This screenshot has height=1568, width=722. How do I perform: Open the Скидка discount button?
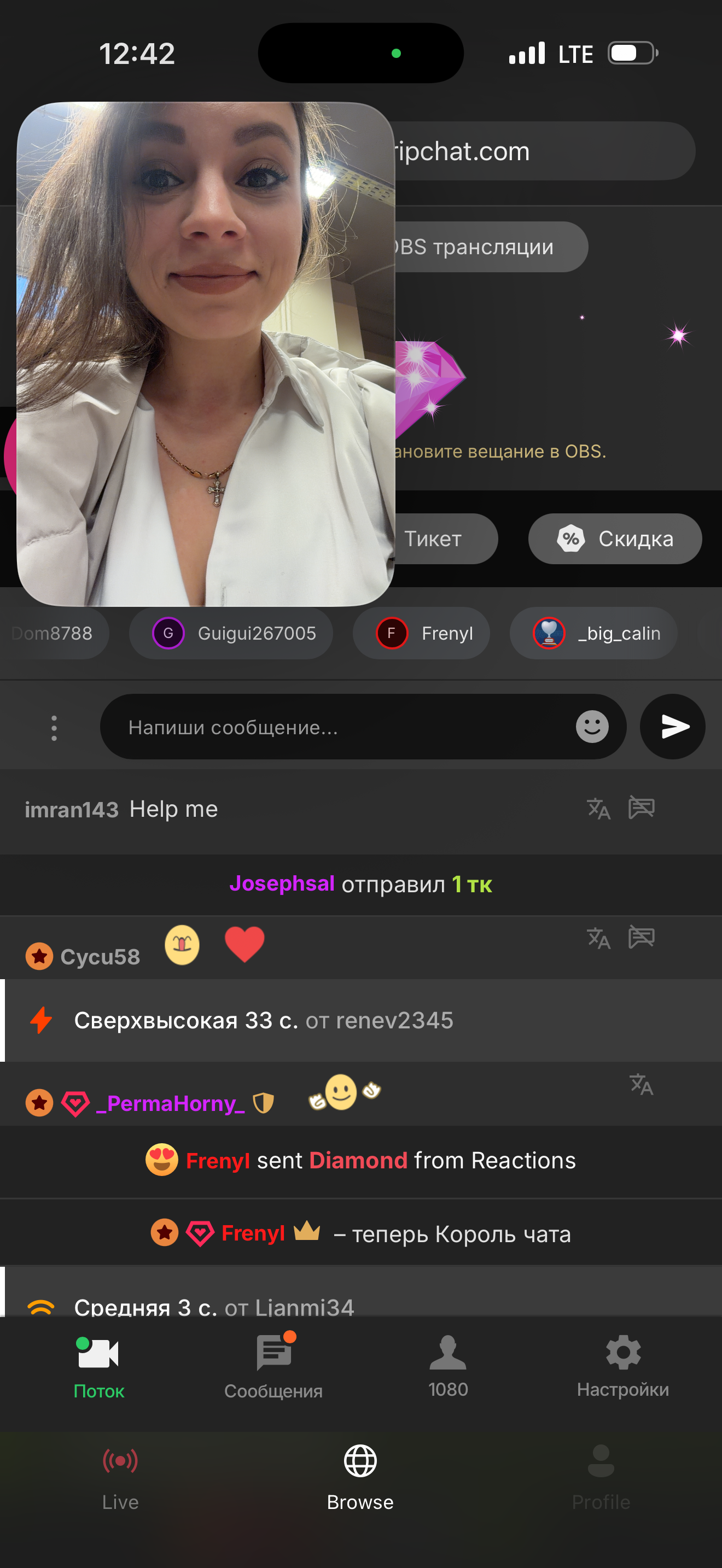tap(615, 539)
